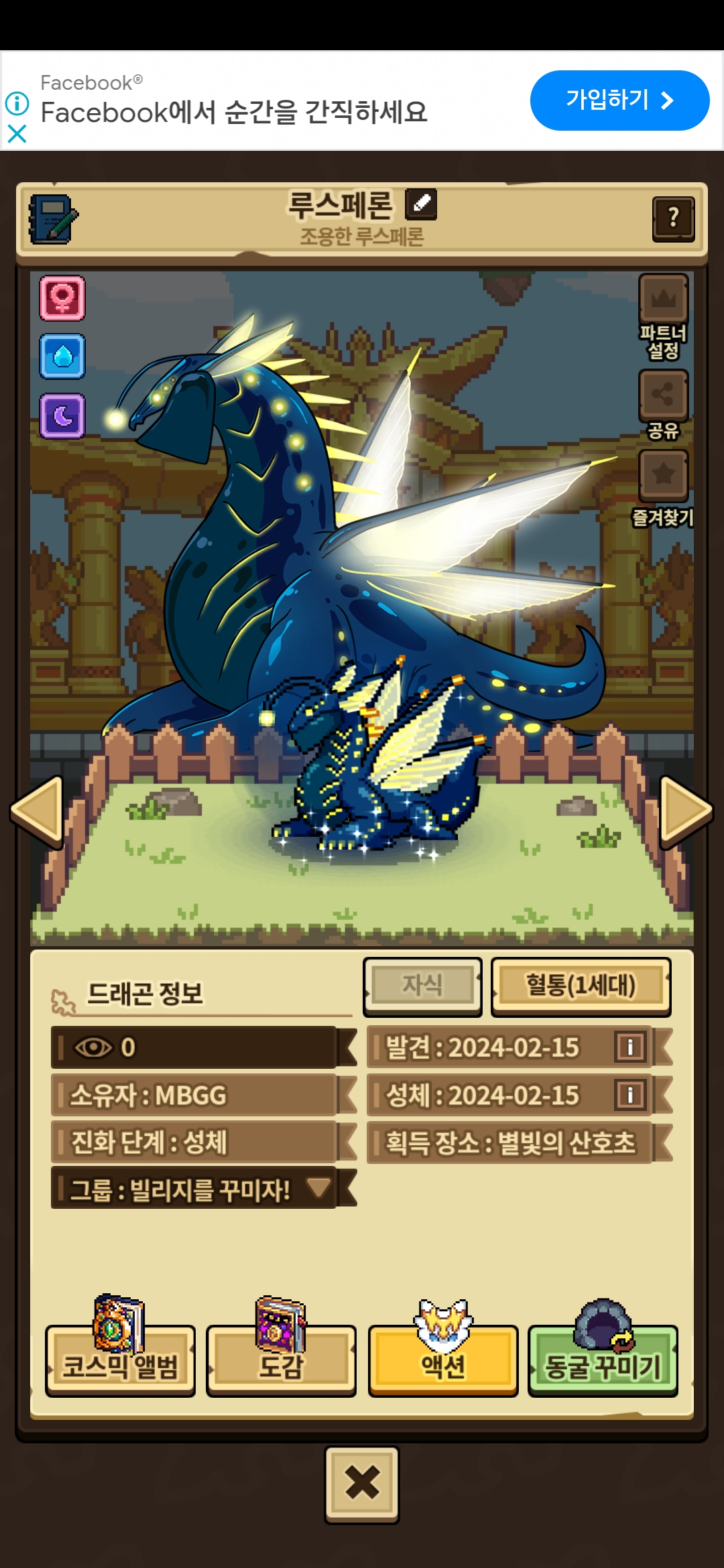The height and width of the screenshot is (1568, 724).
Task: Dismiss the Facebook ad banner
Action: pyautogui.click(x=17, y=134)
